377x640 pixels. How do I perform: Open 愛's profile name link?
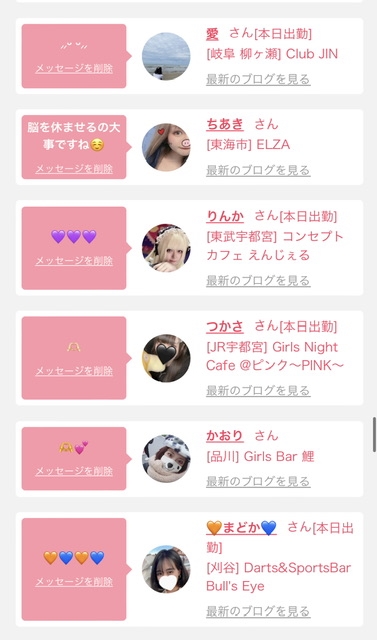[x=212, y=34]
